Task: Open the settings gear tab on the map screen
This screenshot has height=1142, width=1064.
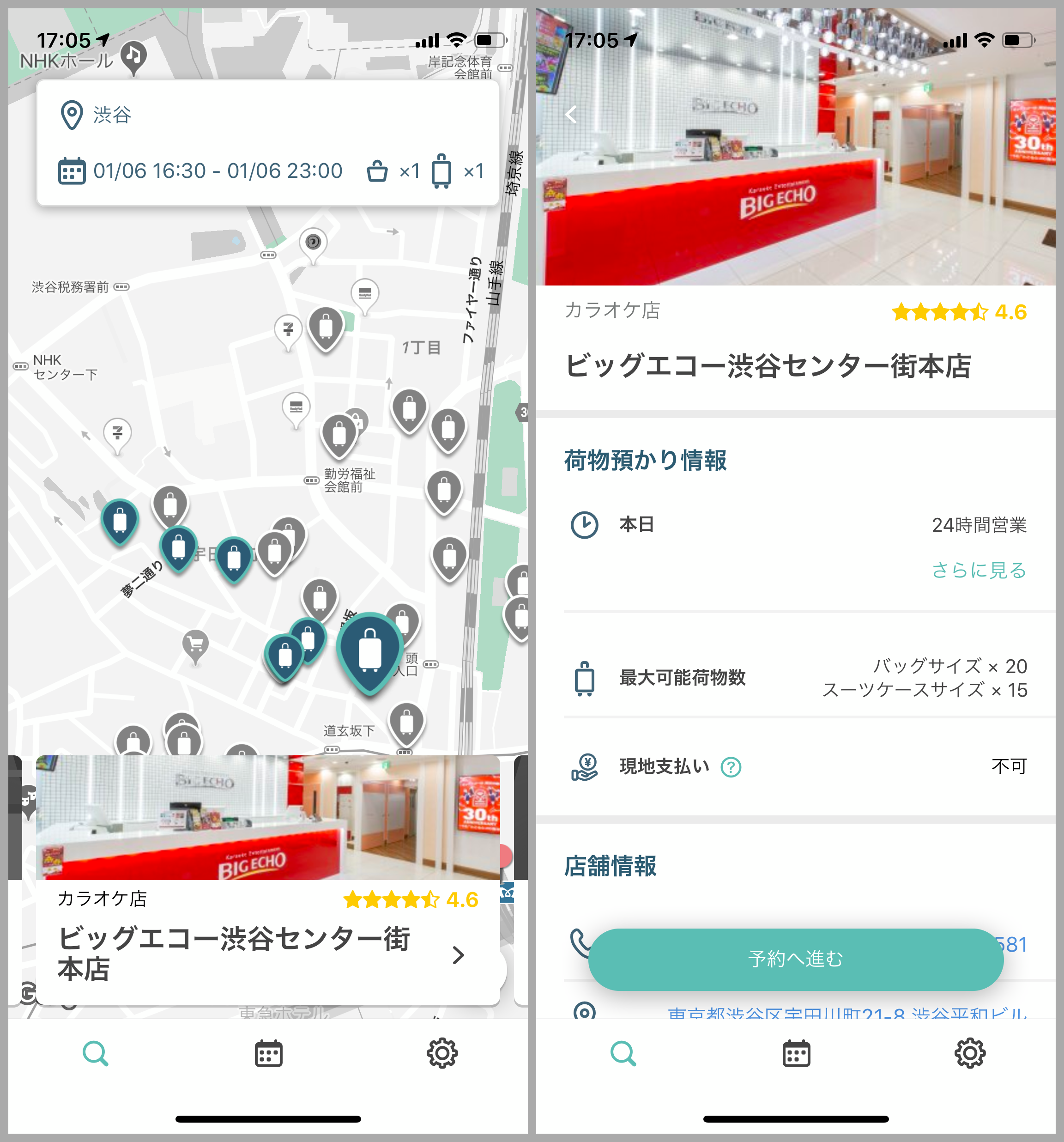Action: [x=441, y=1054]
